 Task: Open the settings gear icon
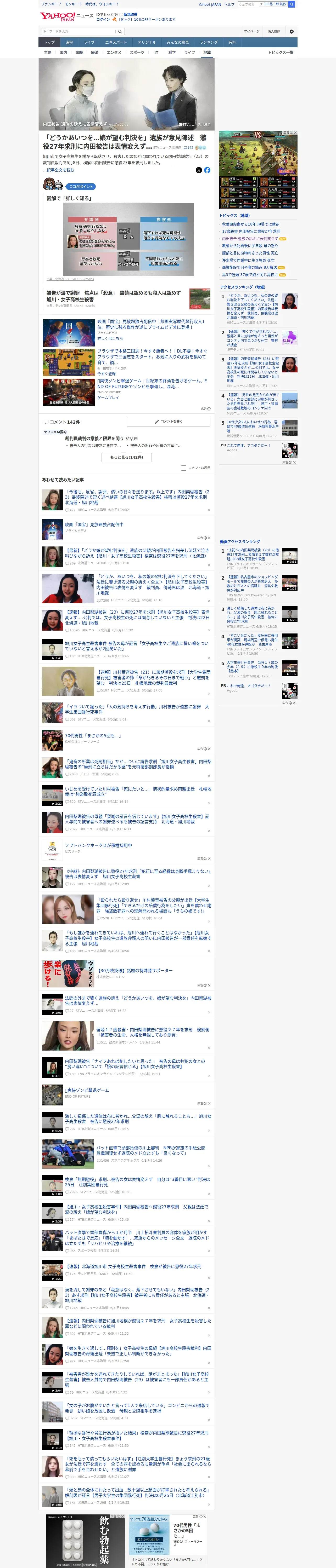[x=292, y=32]
